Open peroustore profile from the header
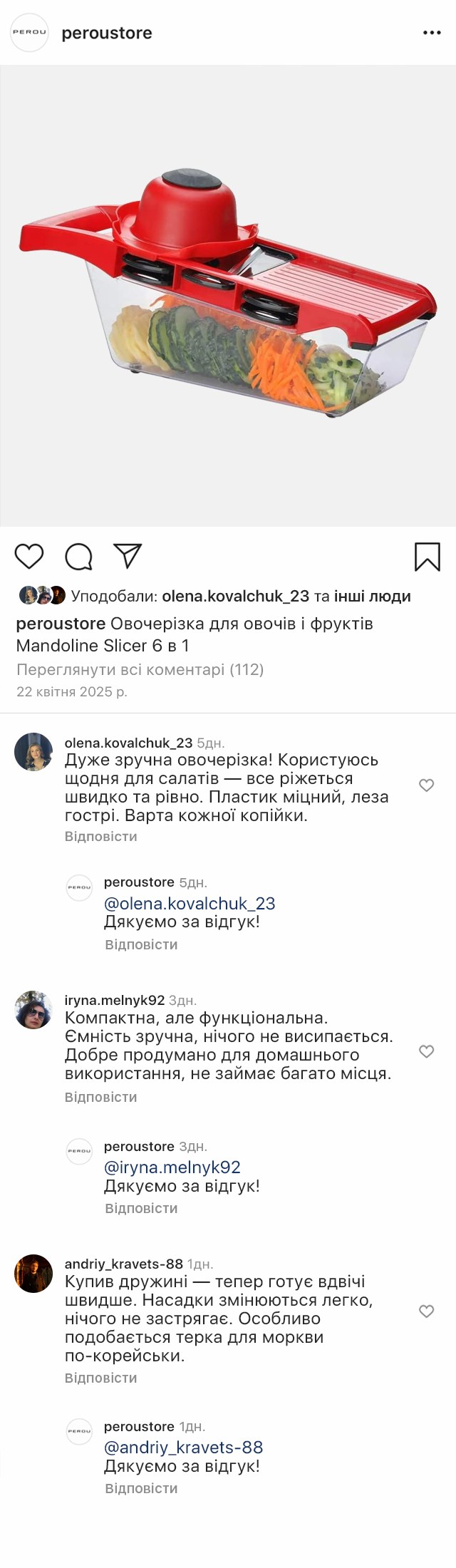This screenshot has width=456, height=1568. click(106, 33)
